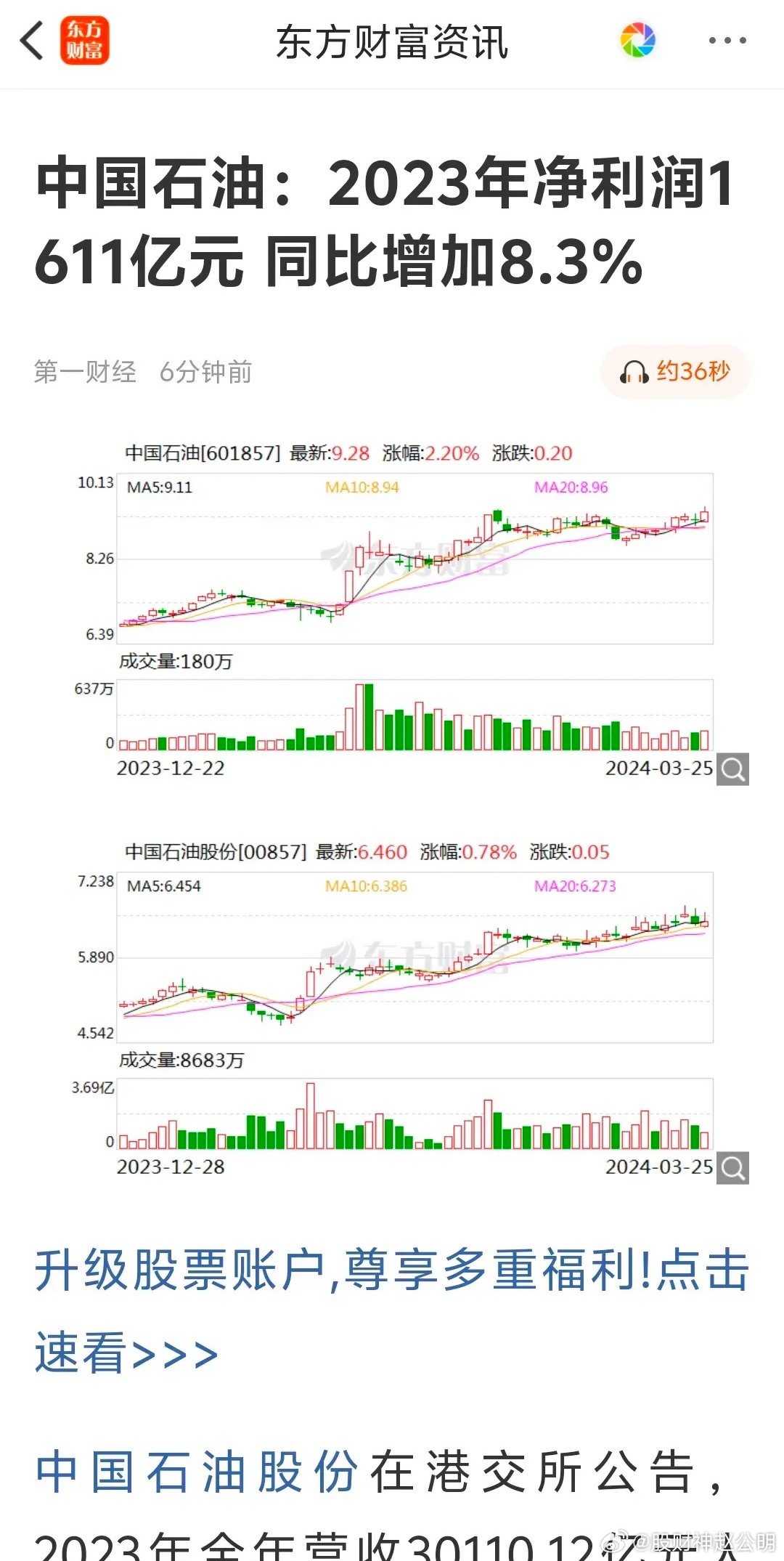
Task: Open the 中国石油股份 link in article
Action: (x=197, y=1472)
